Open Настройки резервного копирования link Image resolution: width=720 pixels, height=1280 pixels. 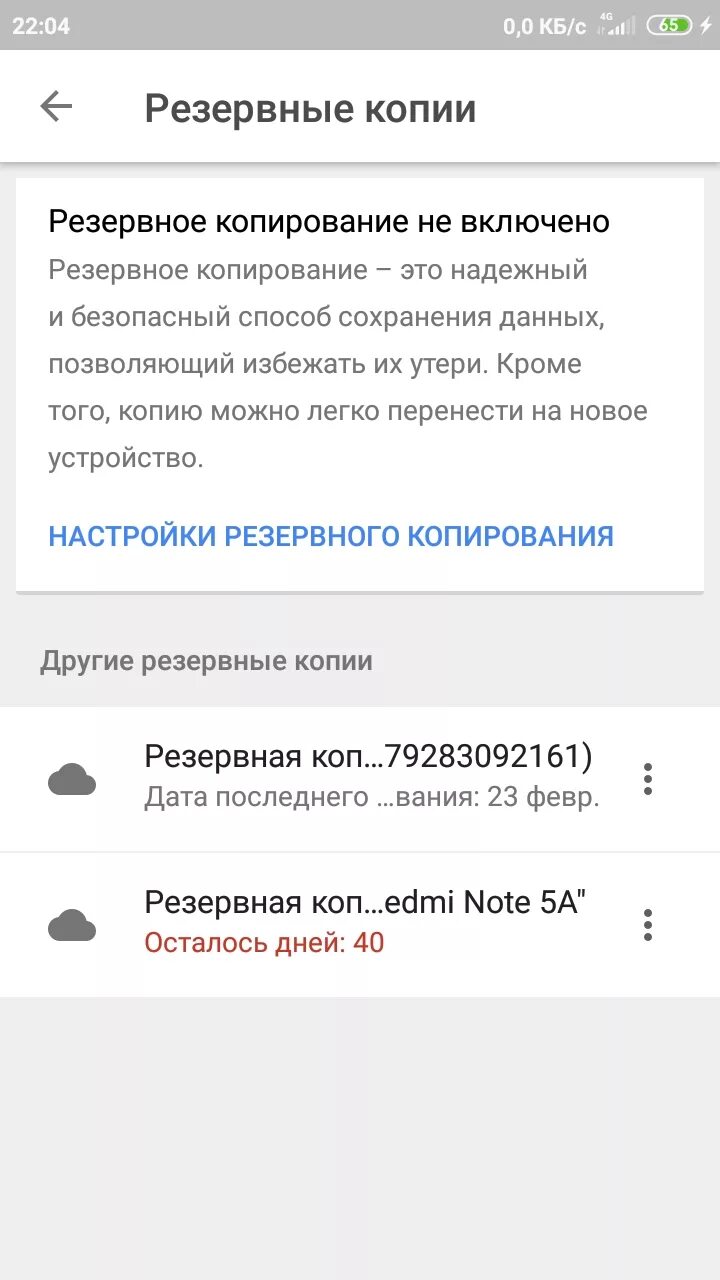click(x=331, y=536)
